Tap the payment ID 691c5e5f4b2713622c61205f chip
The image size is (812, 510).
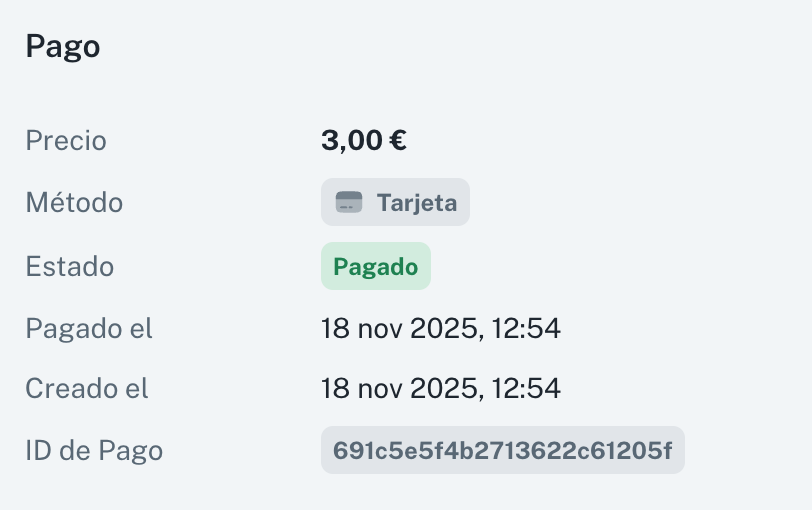tap(502, 451)
